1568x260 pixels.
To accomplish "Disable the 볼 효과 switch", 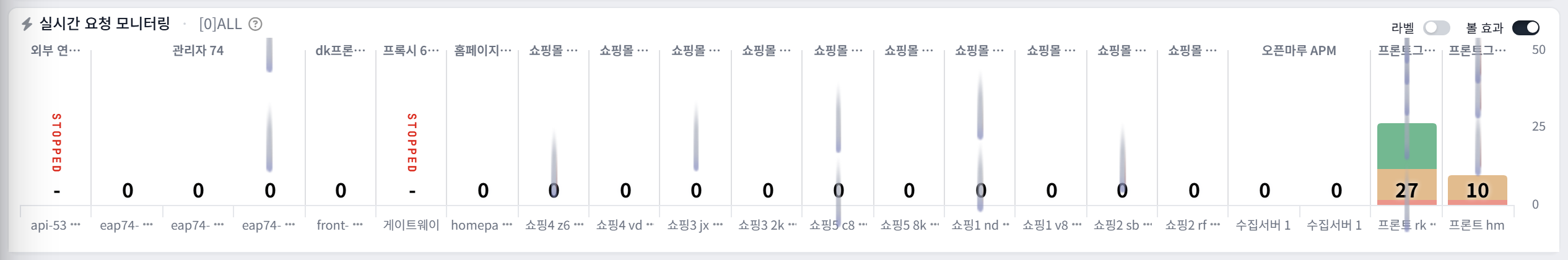I will pos(1525,28).
